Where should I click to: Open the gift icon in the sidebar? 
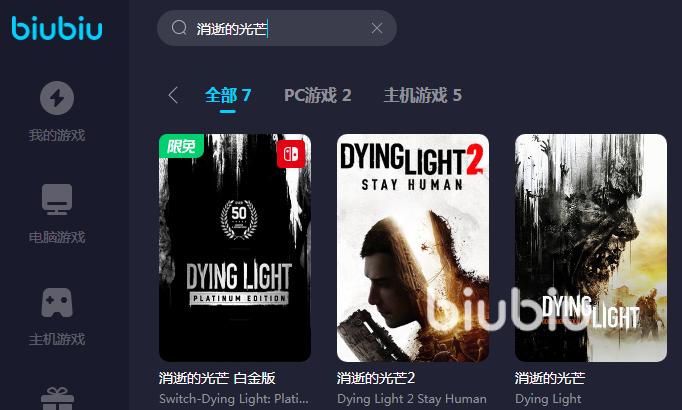(x=57, y=398)
